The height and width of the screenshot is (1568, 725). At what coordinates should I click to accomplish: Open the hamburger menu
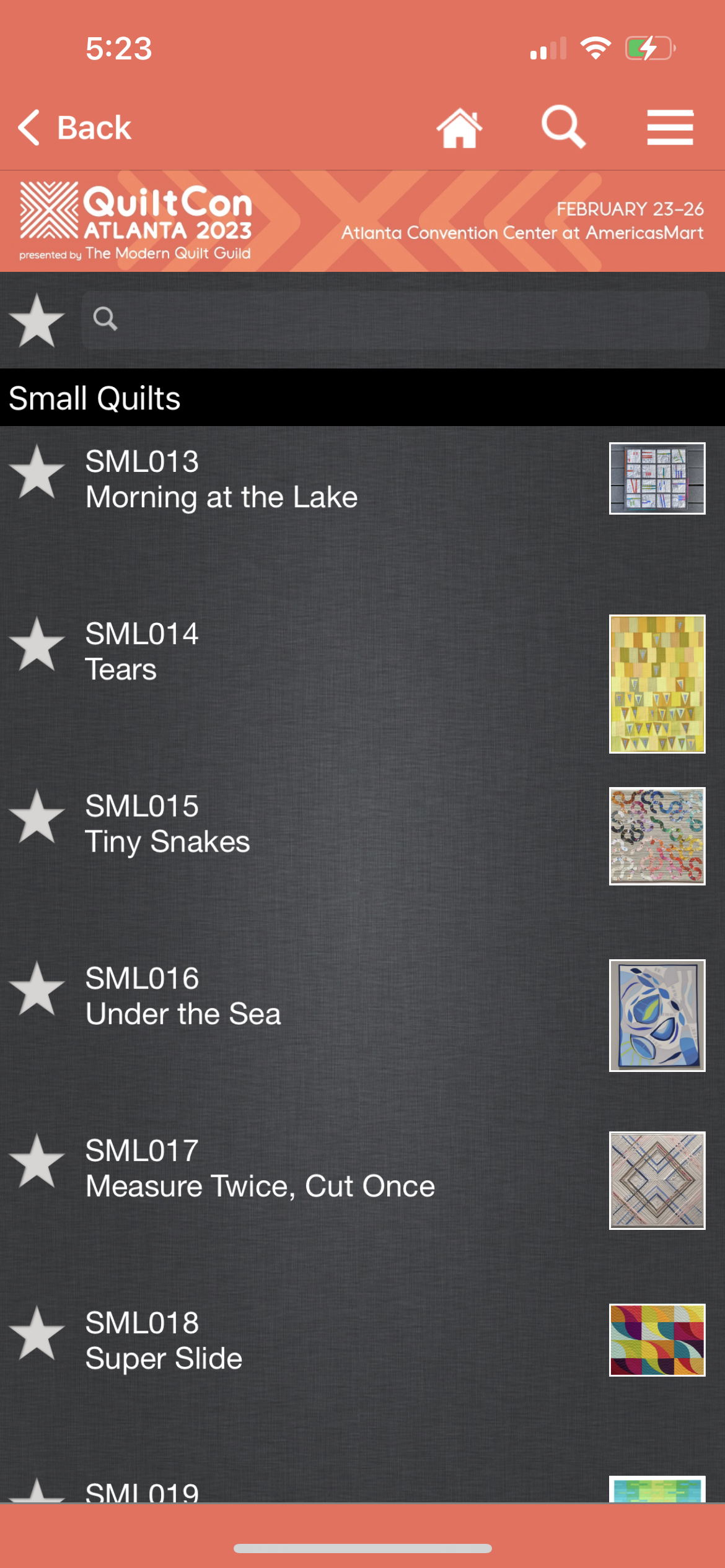tap(670, 128)
